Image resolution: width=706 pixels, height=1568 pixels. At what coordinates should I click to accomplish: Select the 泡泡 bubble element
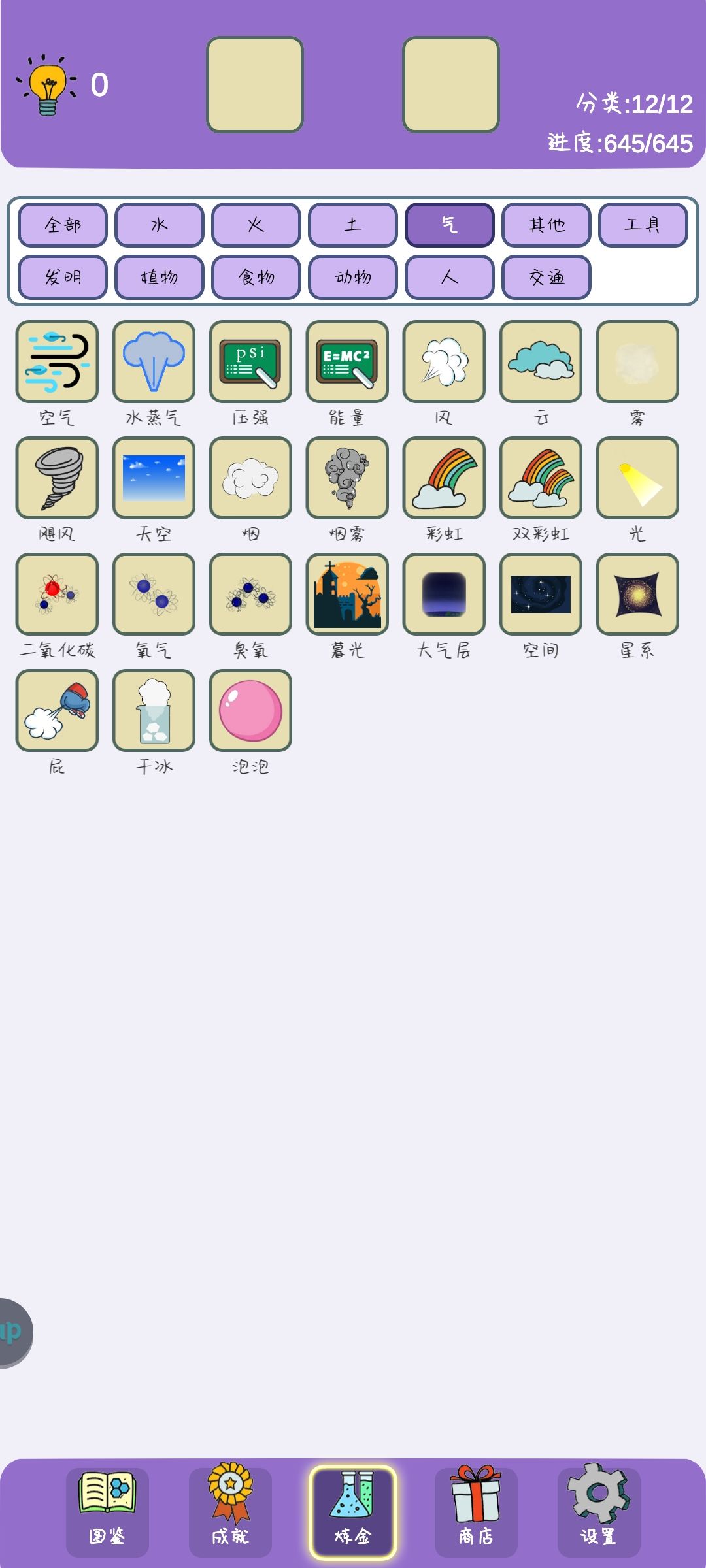click(250, 710)
